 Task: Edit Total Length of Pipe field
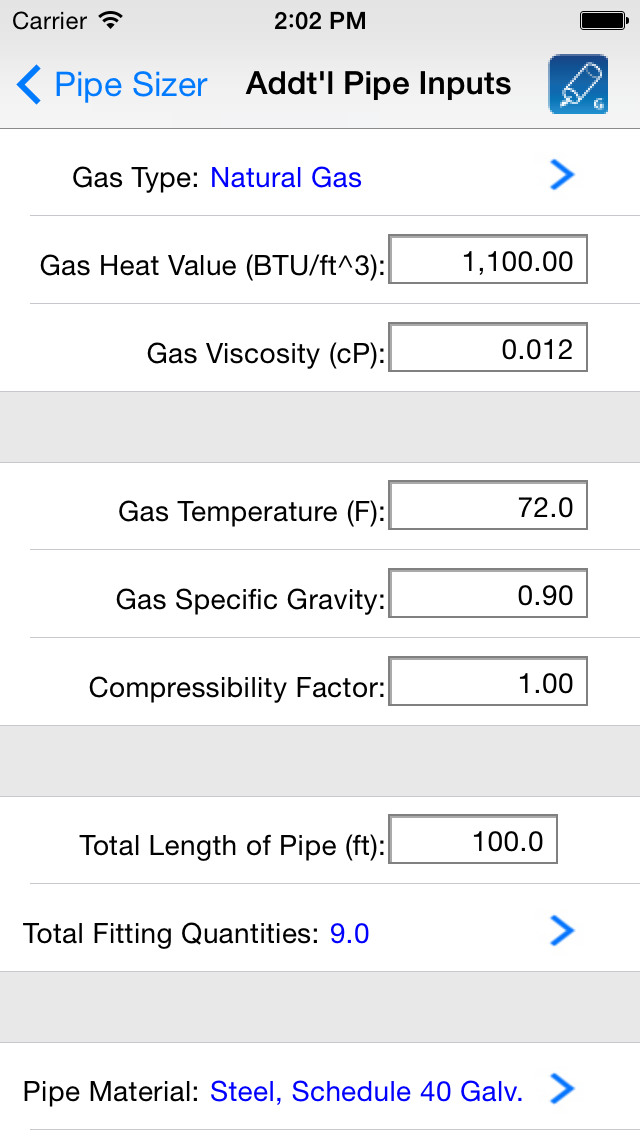coord(473,840)
